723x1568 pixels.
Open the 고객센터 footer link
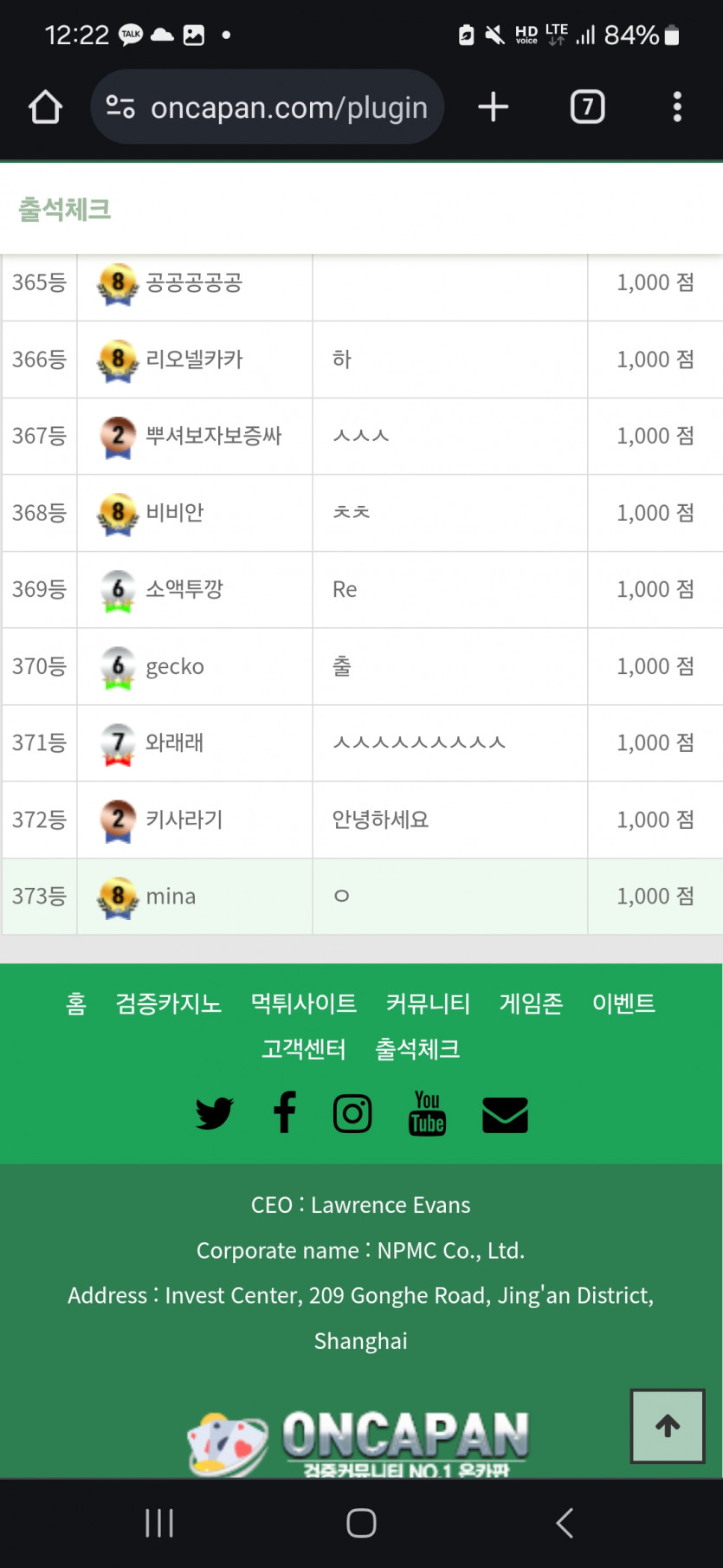point(303,1049)
